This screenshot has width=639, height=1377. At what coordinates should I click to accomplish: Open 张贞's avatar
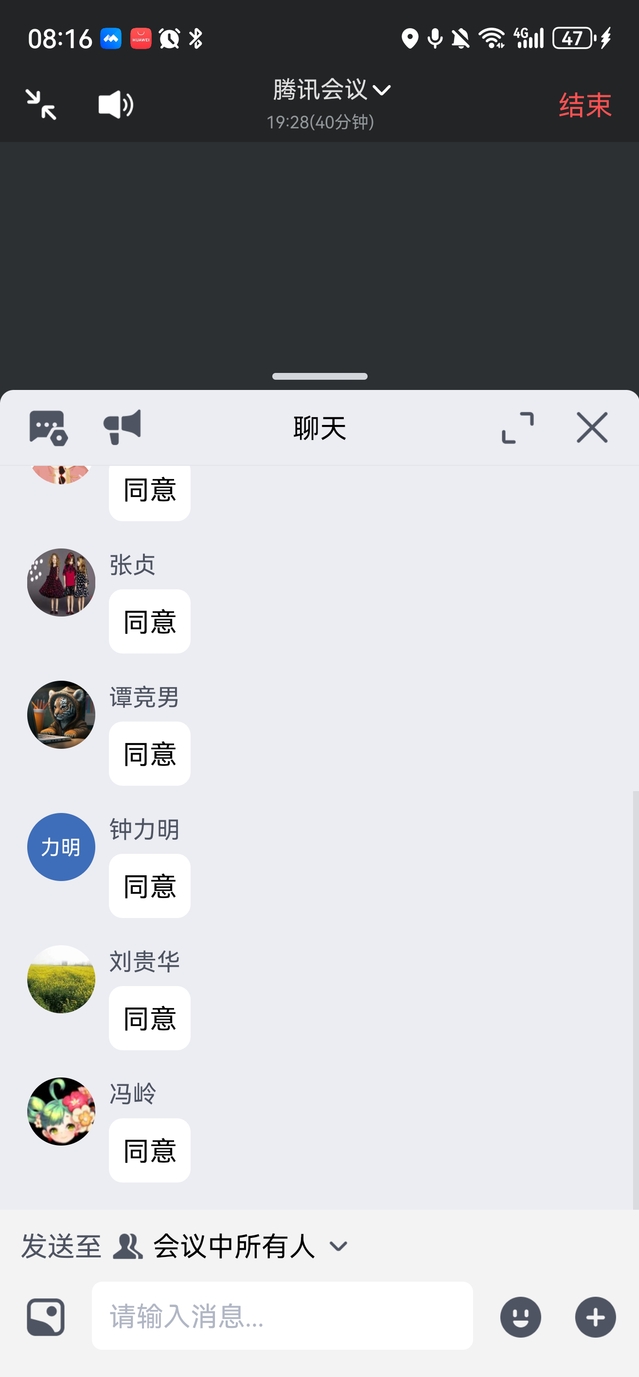click(61, 582)
